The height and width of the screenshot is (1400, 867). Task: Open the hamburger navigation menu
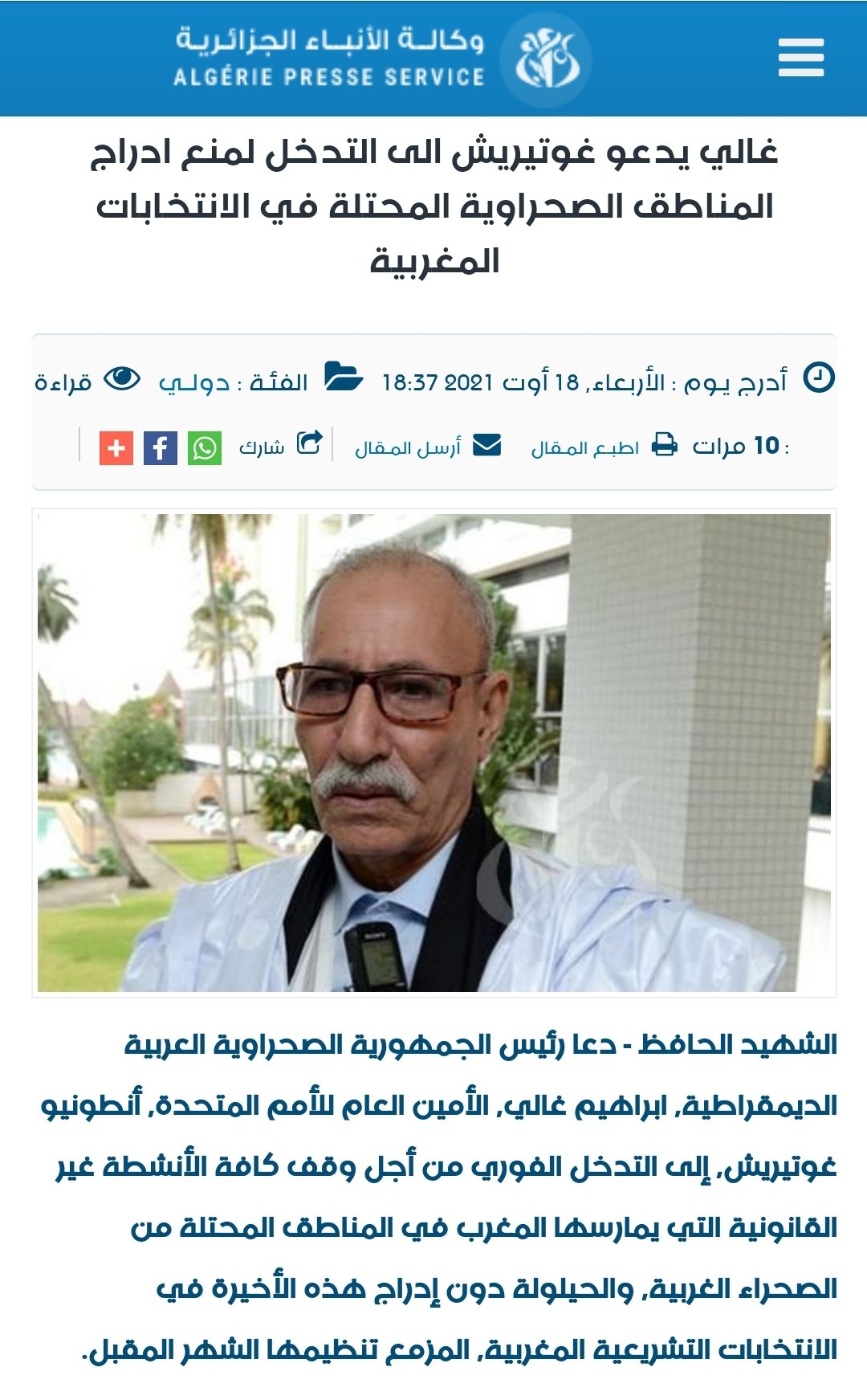click(x=800, y=58)
